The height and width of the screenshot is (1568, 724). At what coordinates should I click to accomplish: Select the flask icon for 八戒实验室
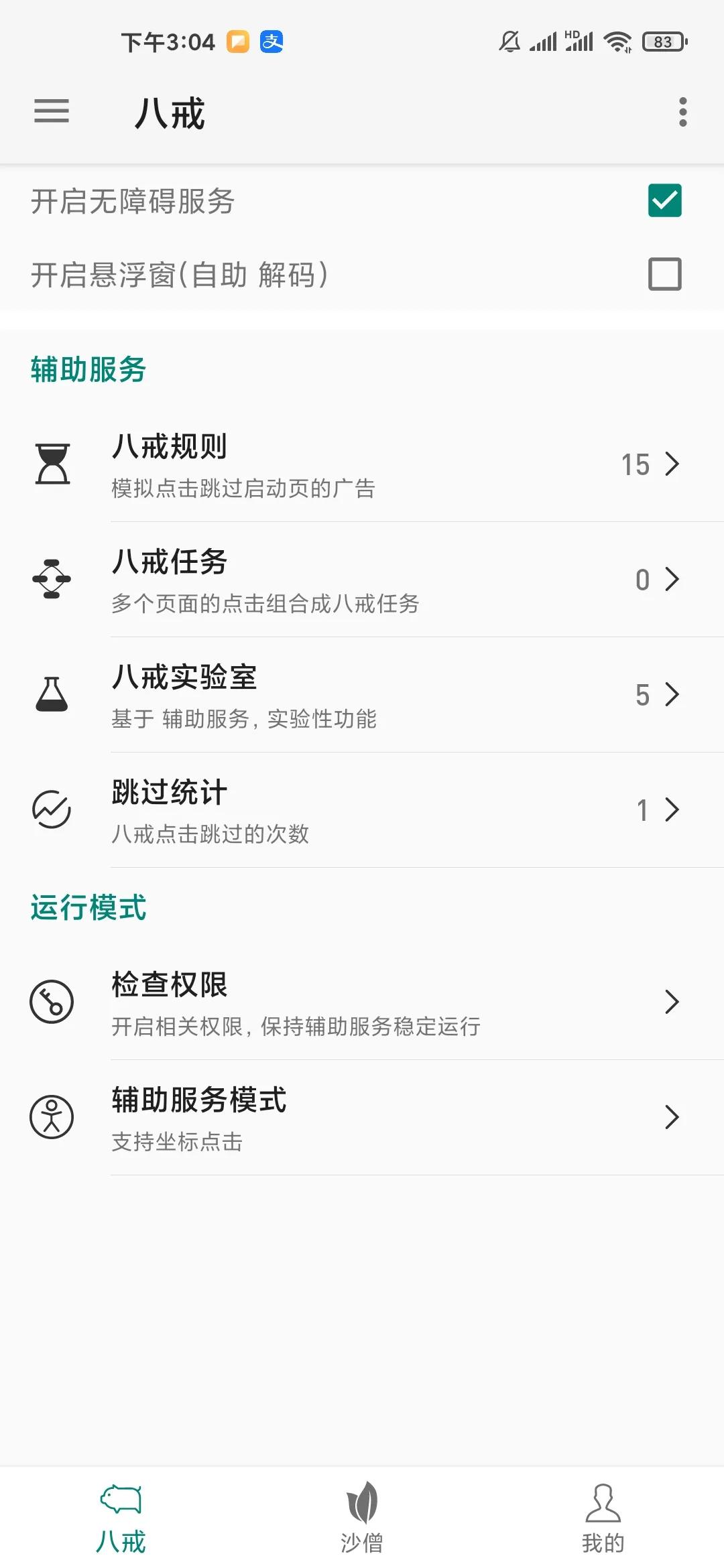pos(52,695)
